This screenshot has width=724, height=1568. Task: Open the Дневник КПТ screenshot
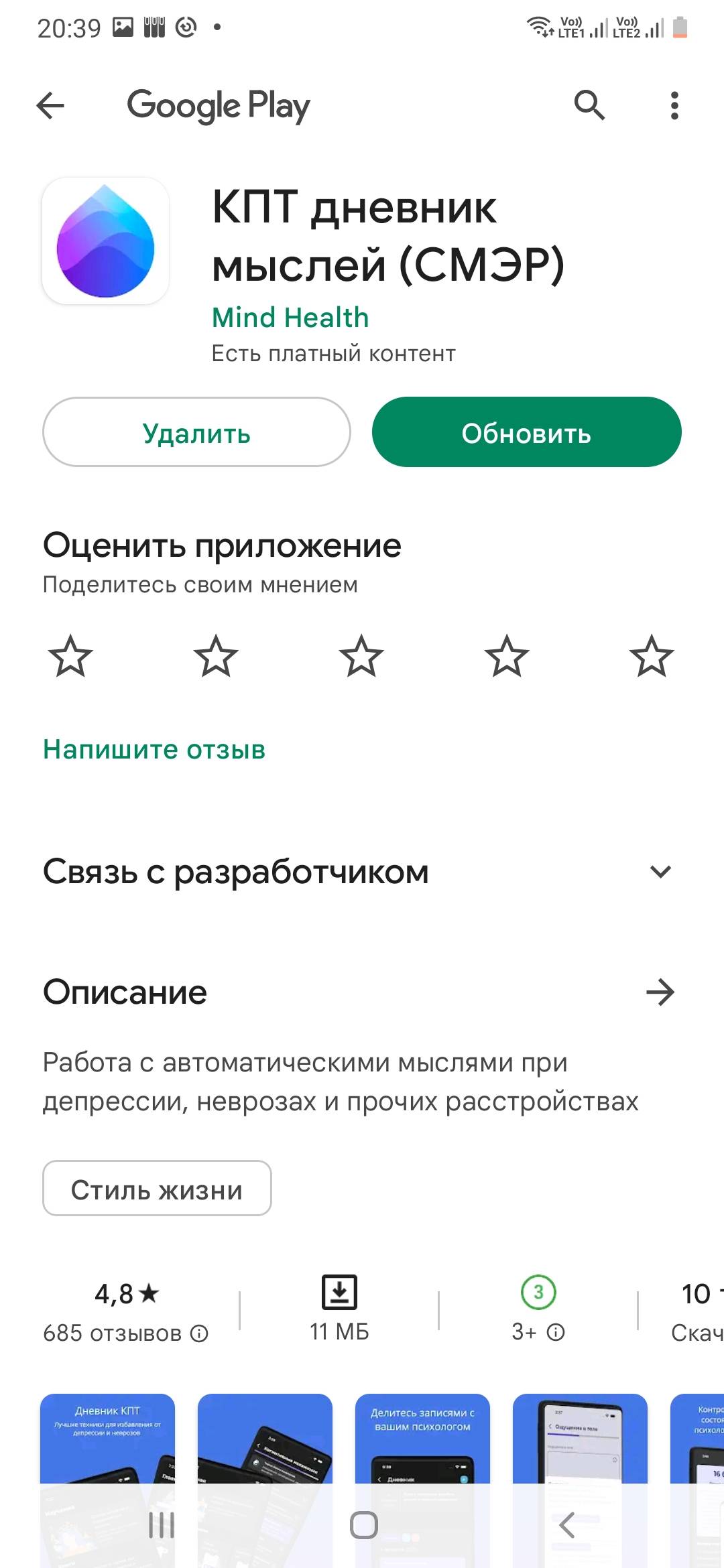107,1441
